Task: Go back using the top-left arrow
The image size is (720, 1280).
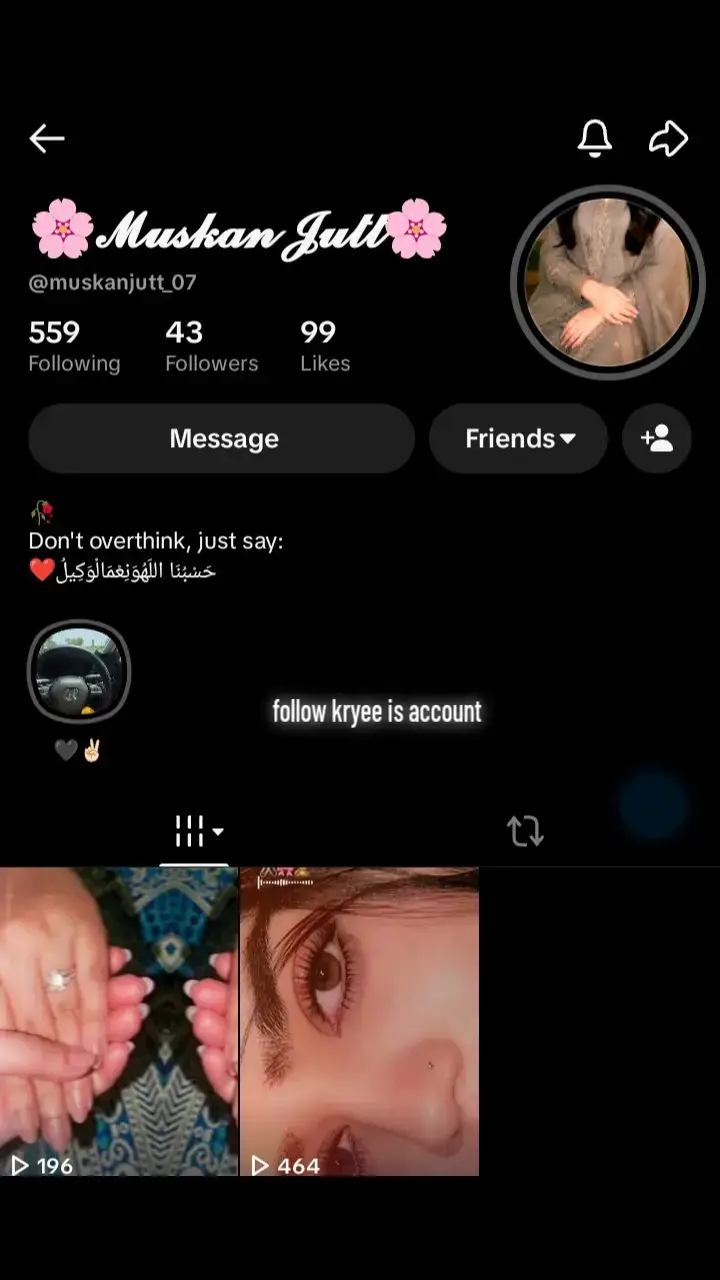Action: [x=47, y=138]
